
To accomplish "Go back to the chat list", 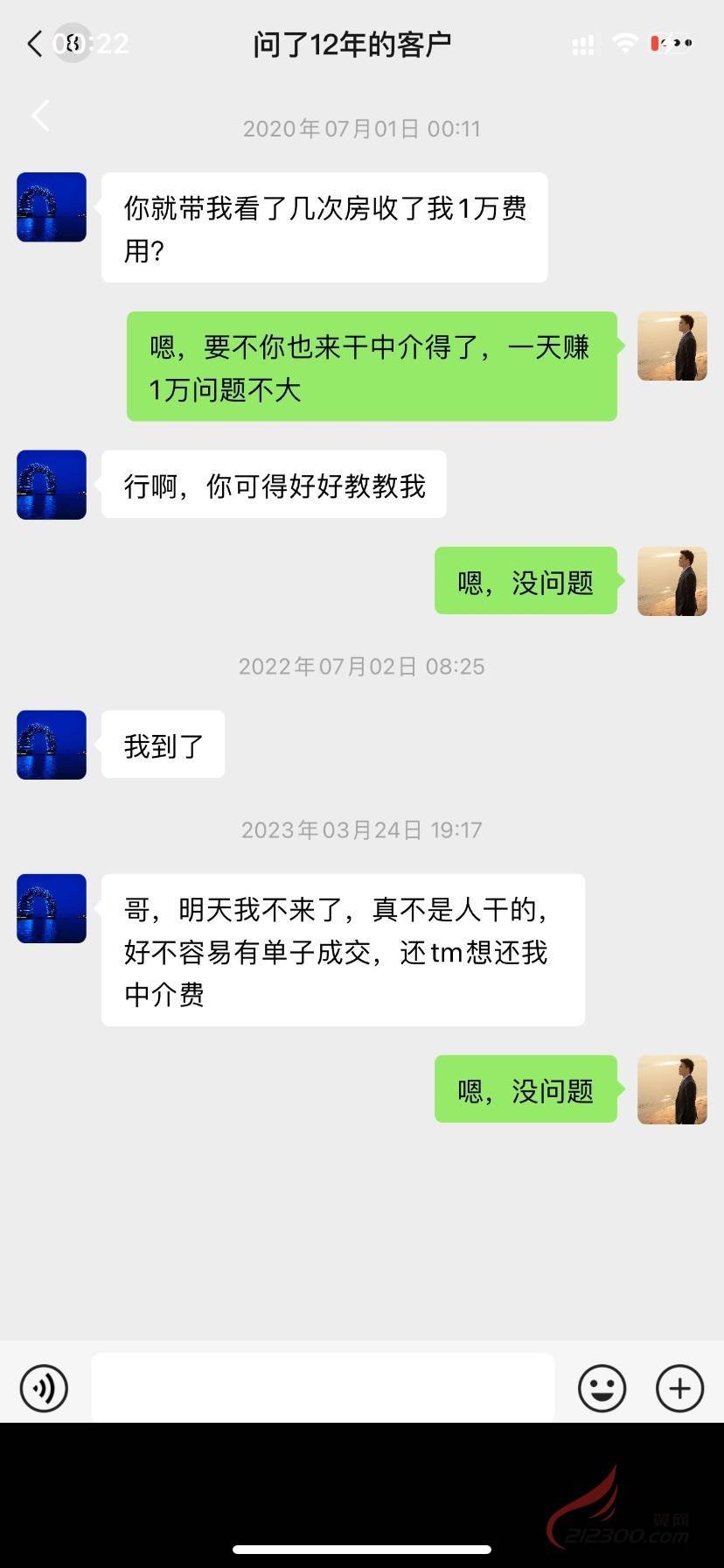I will click(40, 115).
